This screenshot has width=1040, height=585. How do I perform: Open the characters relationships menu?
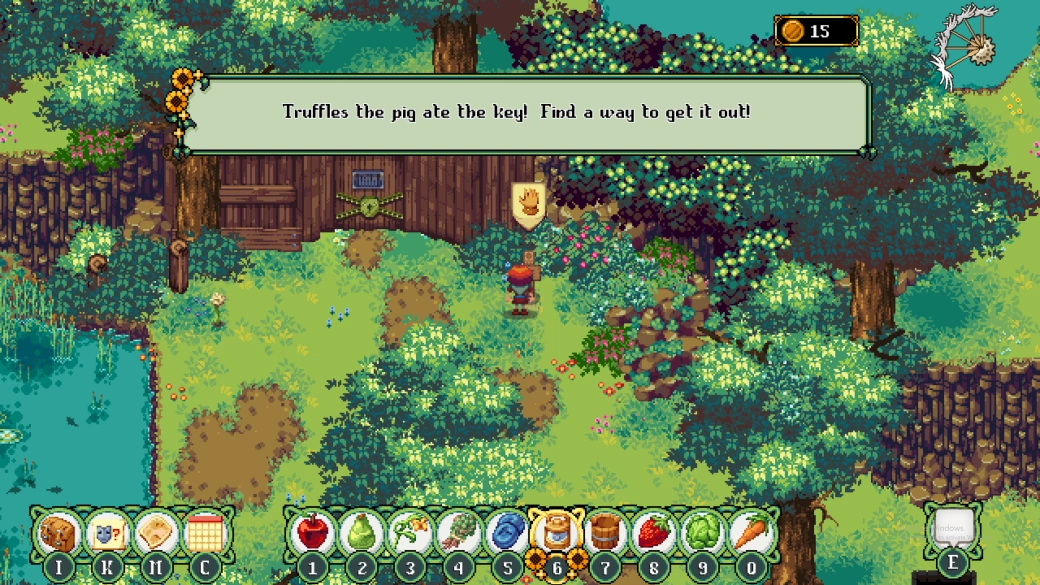[107, 533]
